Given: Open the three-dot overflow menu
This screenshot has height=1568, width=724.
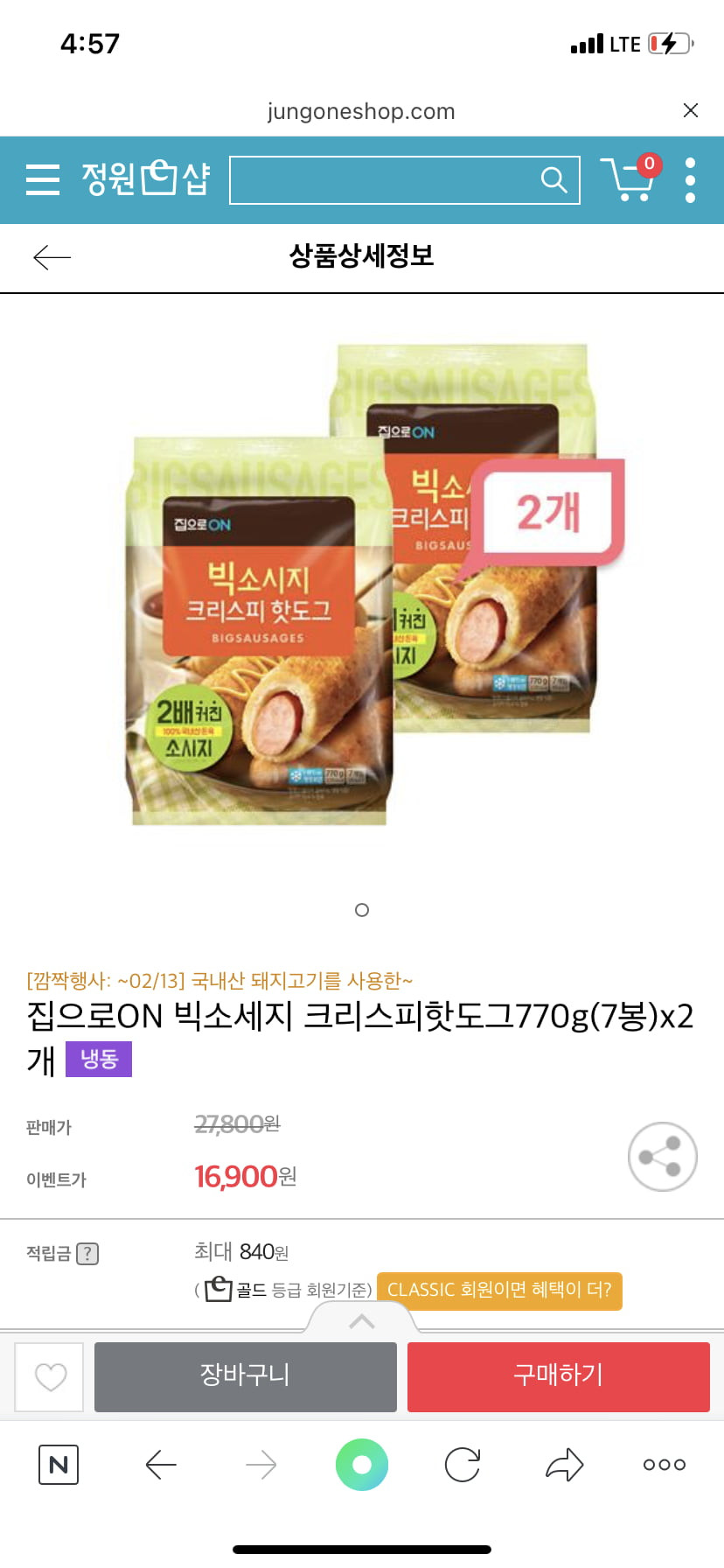Looking at the screenshot, I should click(690, 180).
